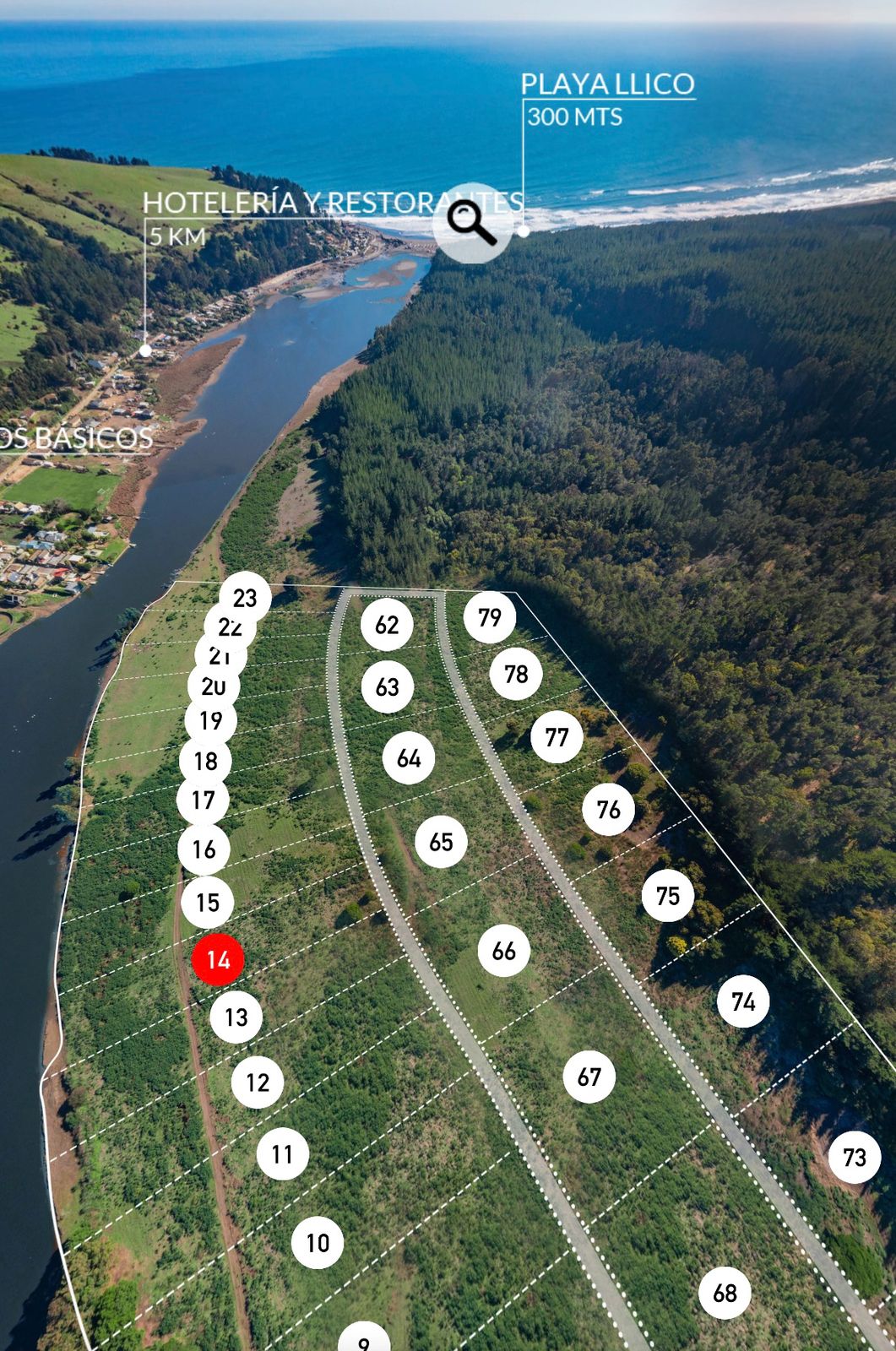Open lot 65 marker

tap(441, 842)
